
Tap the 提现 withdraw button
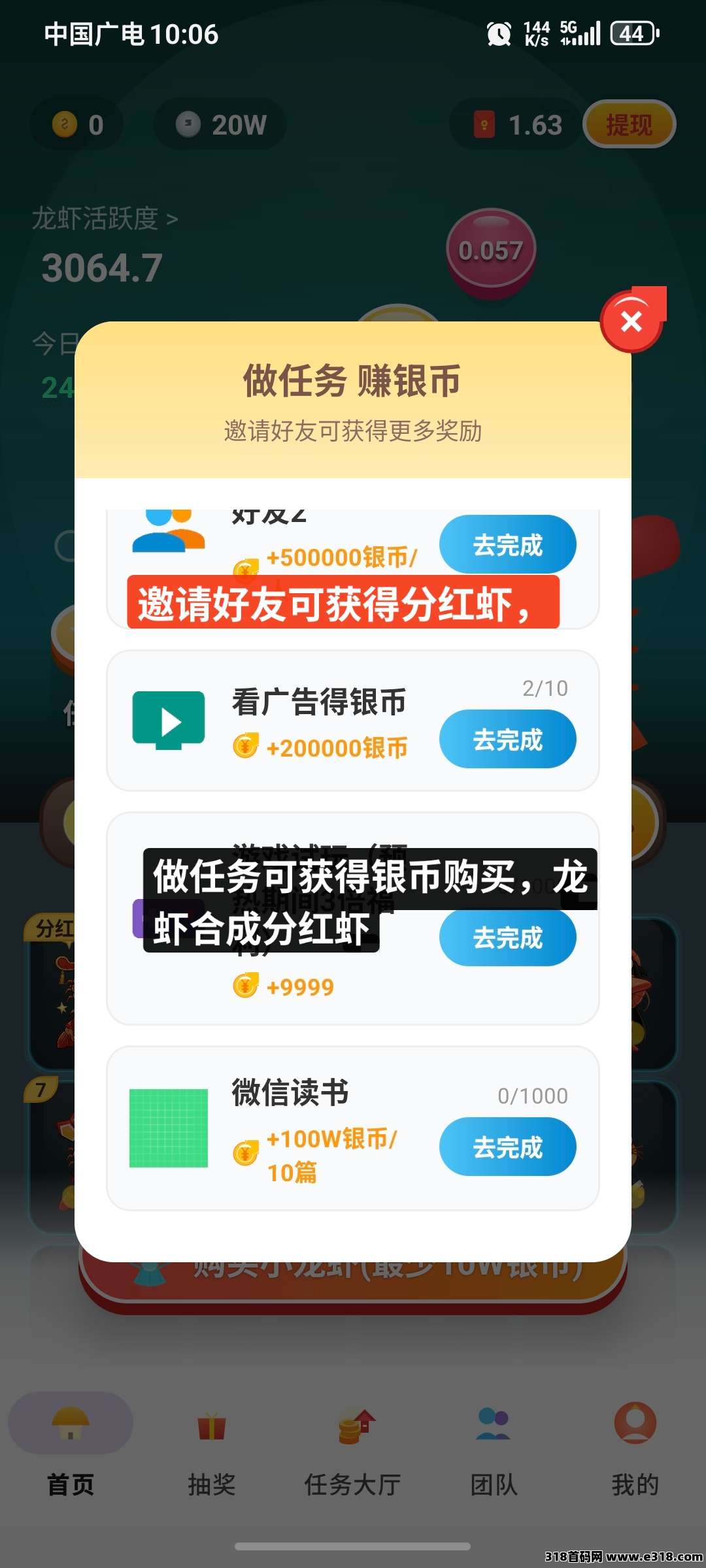point(629,124)
